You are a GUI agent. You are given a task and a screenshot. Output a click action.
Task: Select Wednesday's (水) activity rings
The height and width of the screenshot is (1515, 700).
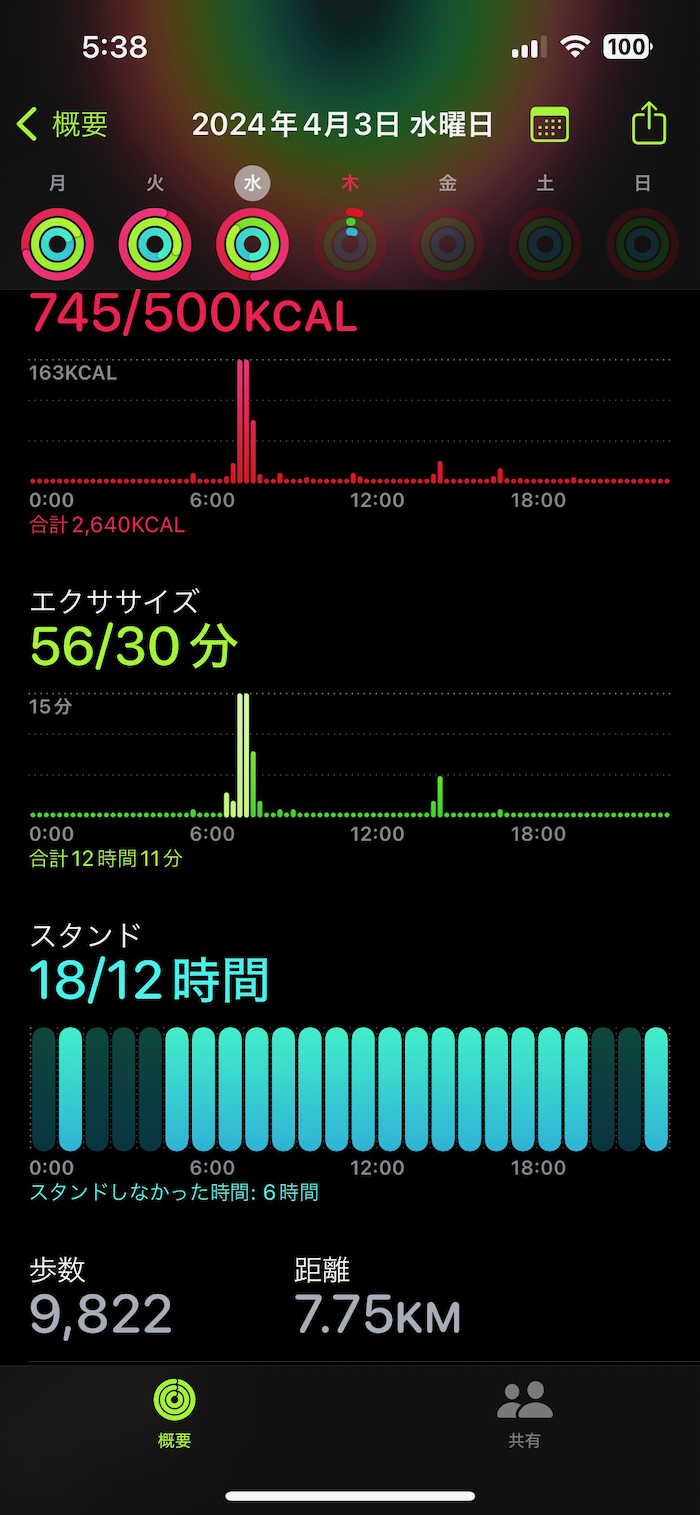pos(252,243)
